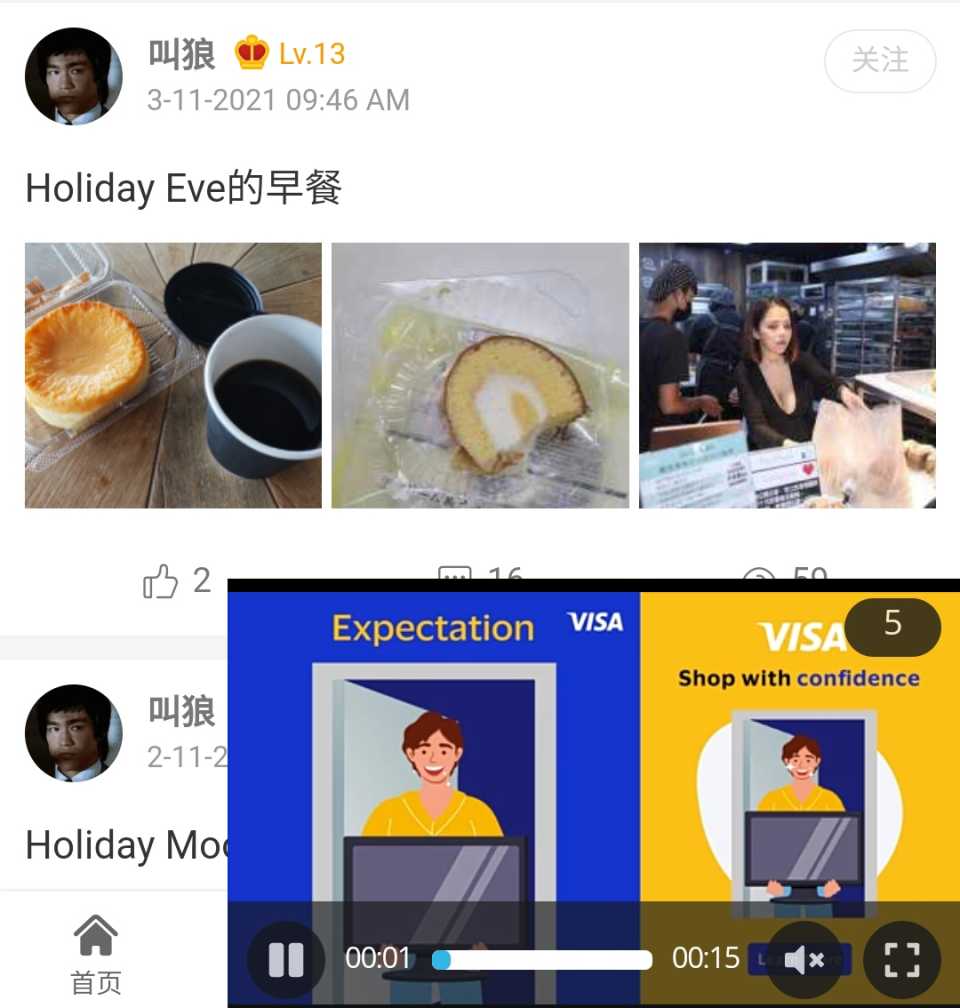Image resolution: width=960 pixels, height=1008 pixels.
Task: Open the cheesecake and coffee photo
Action: [x=173, y=375]
